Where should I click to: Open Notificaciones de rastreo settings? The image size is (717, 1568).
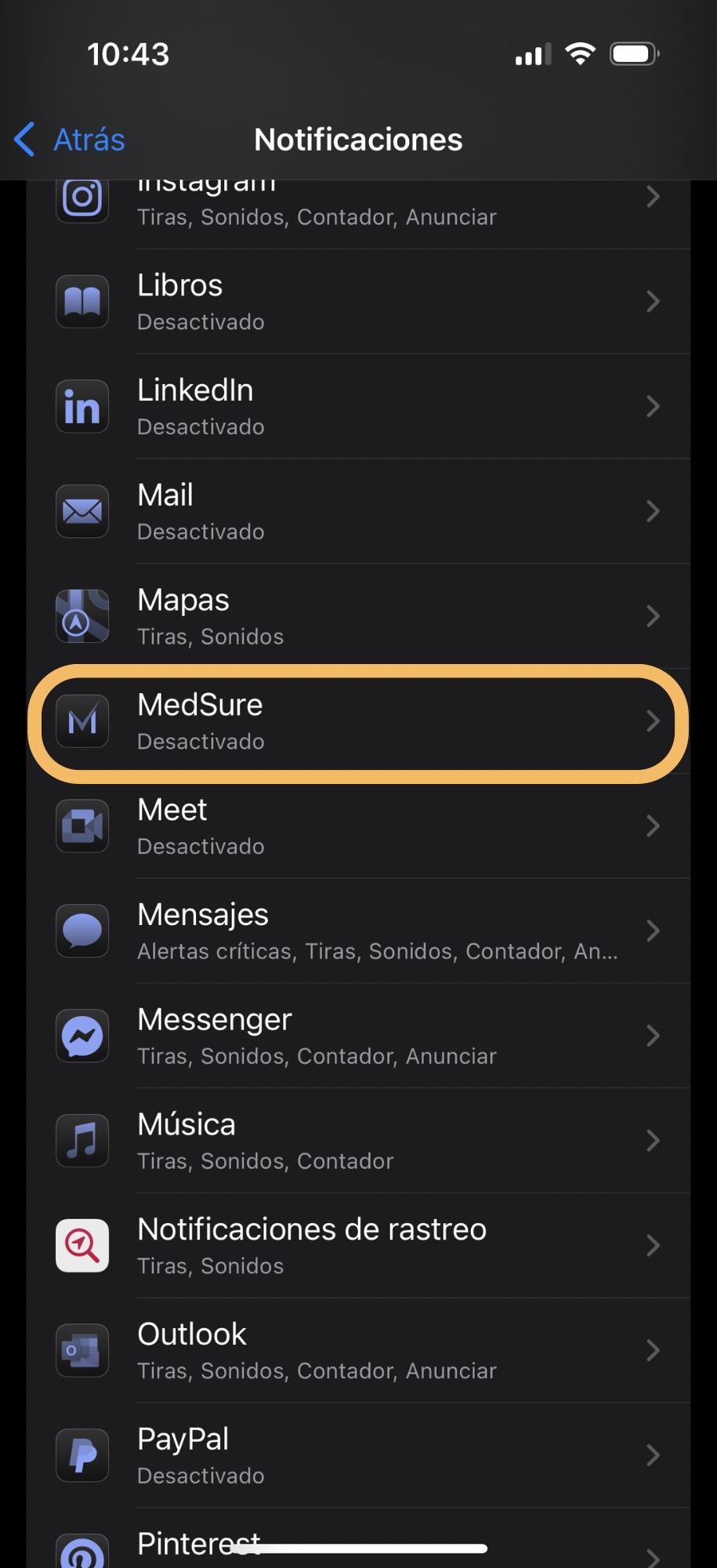pos(358,1247)
